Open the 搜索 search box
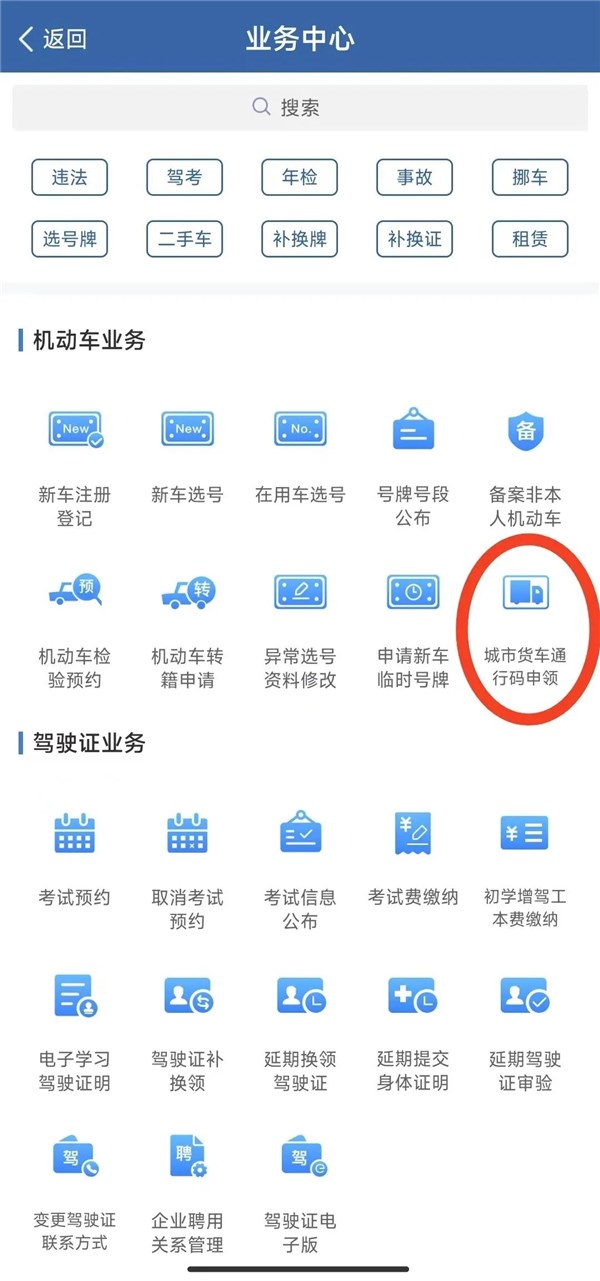Viewport: 600px width, 1281px height. pyautogui.click(x=300, y=107)
